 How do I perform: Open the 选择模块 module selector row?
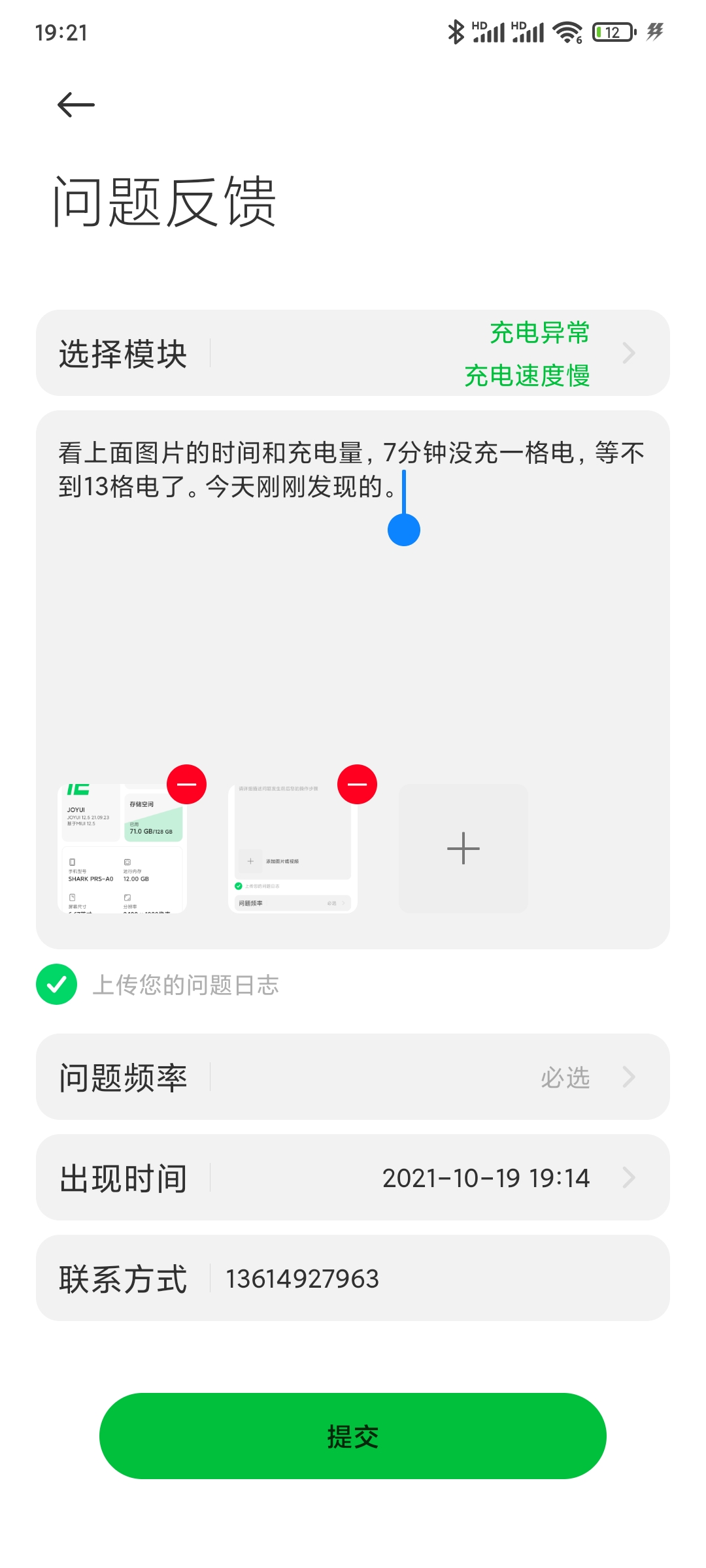coord(353,353)
